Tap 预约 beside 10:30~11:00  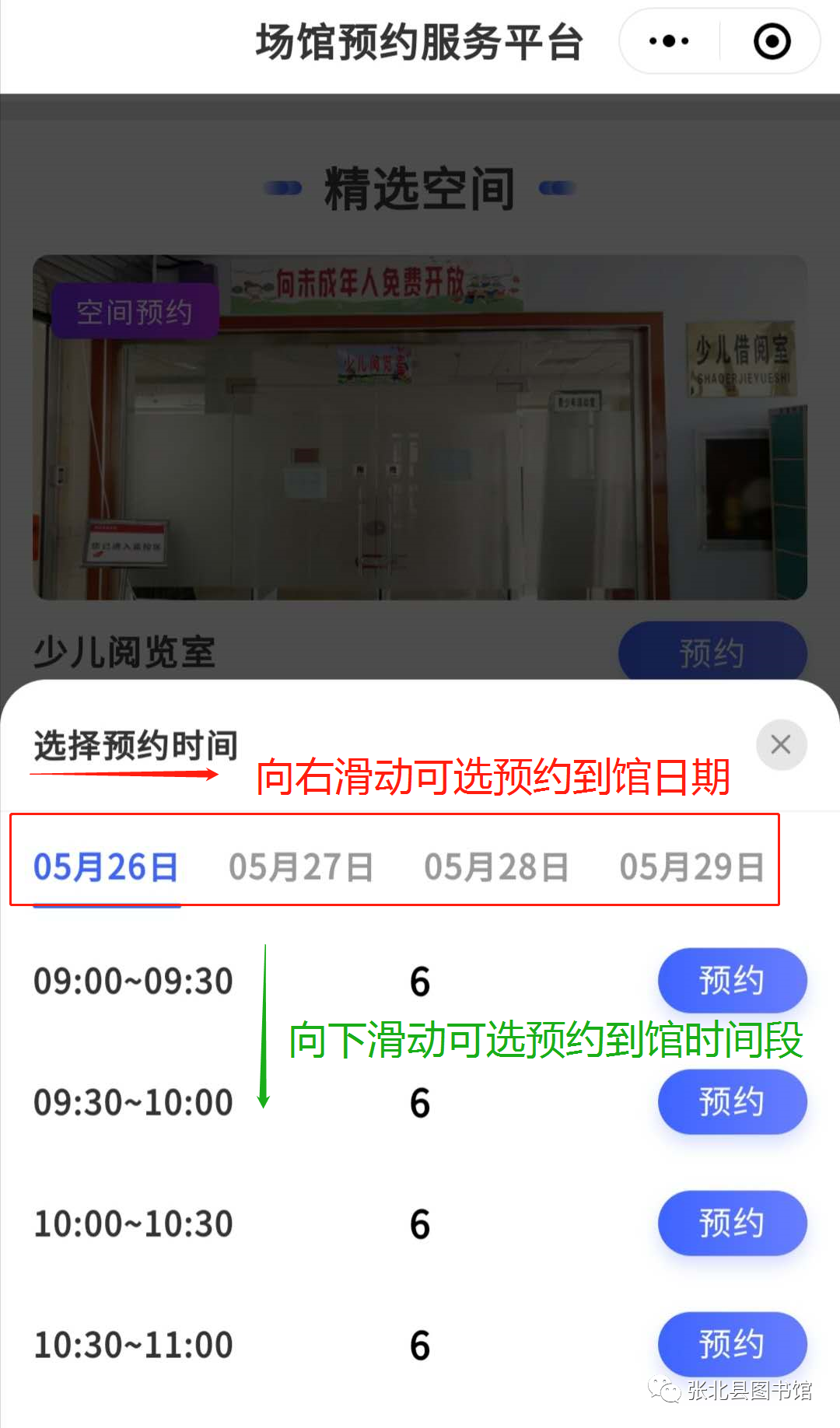click(731, 1343)
